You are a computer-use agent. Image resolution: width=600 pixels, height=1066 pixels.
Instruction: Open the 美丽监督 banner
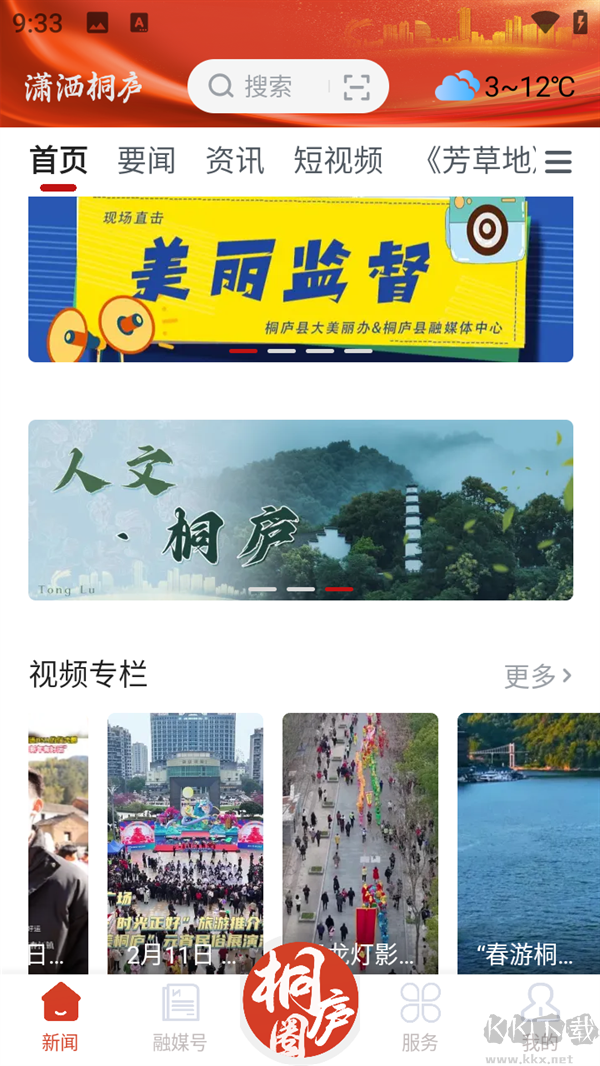(x=300, y=279)
